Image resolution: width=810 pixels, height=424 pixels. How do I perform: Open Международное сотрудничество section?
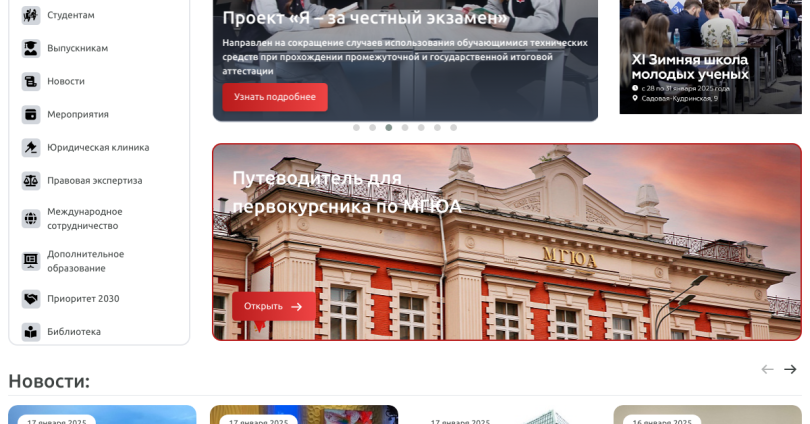click(84, 218)
